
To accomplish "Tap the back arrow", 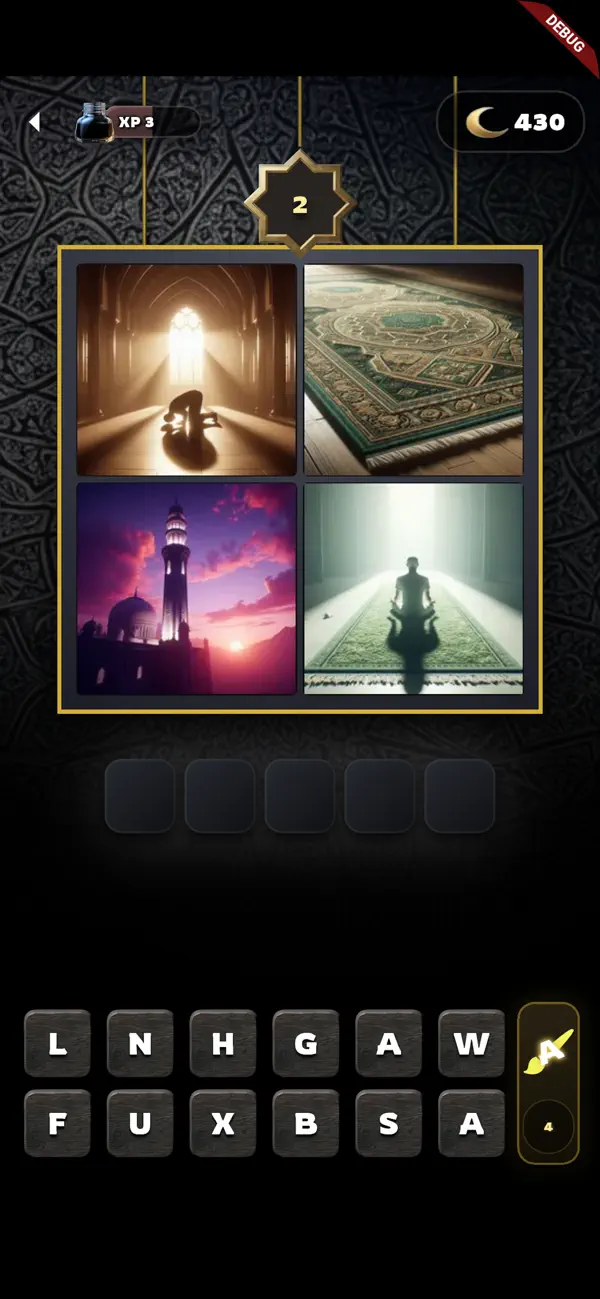I will point(35,122).
